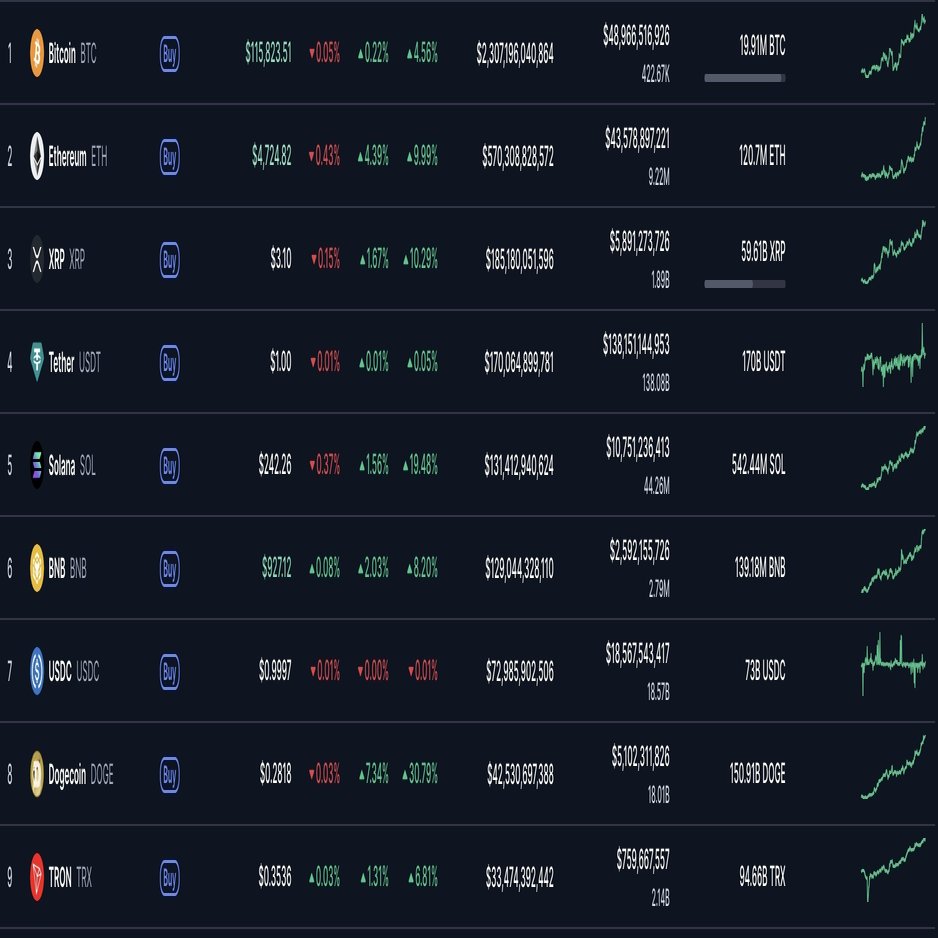
Task: Hit Buy on the Tether row
Action: pyautogui.click(x=169, y=362)
